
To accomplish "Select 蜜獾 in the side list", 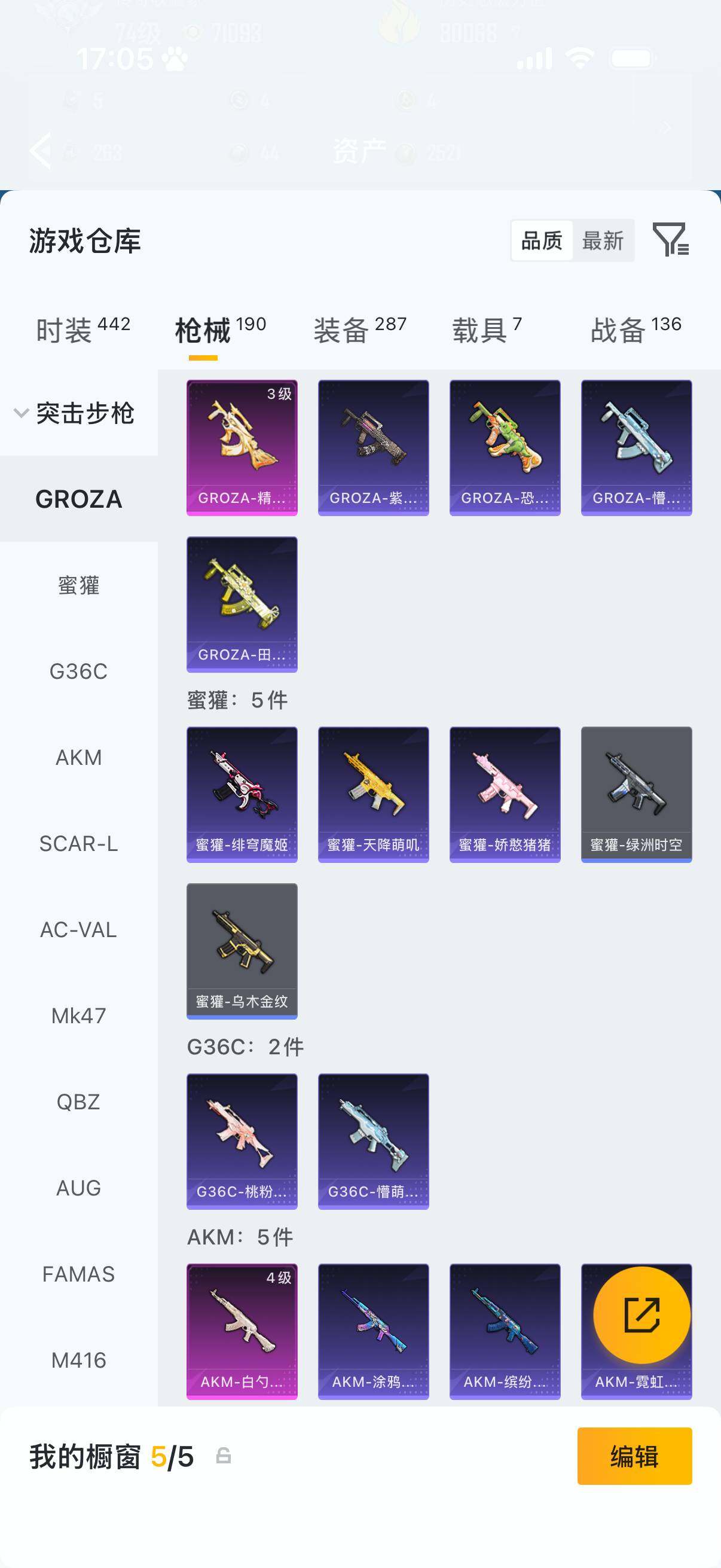I will click(78, 585).
